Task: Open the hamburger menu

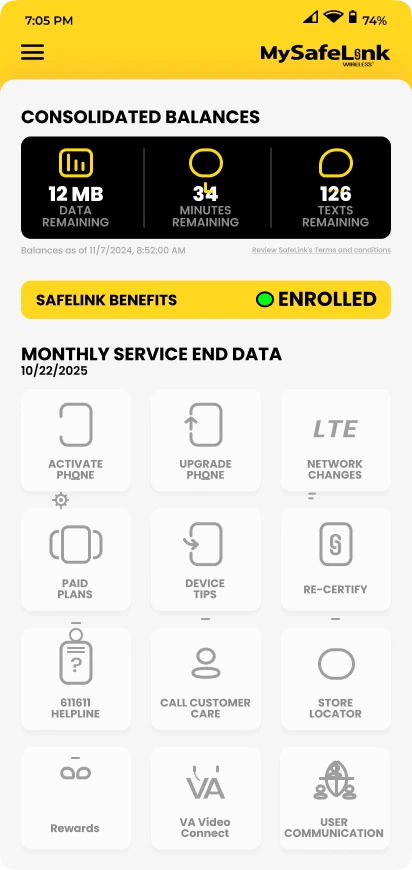Action: [33, 52]
